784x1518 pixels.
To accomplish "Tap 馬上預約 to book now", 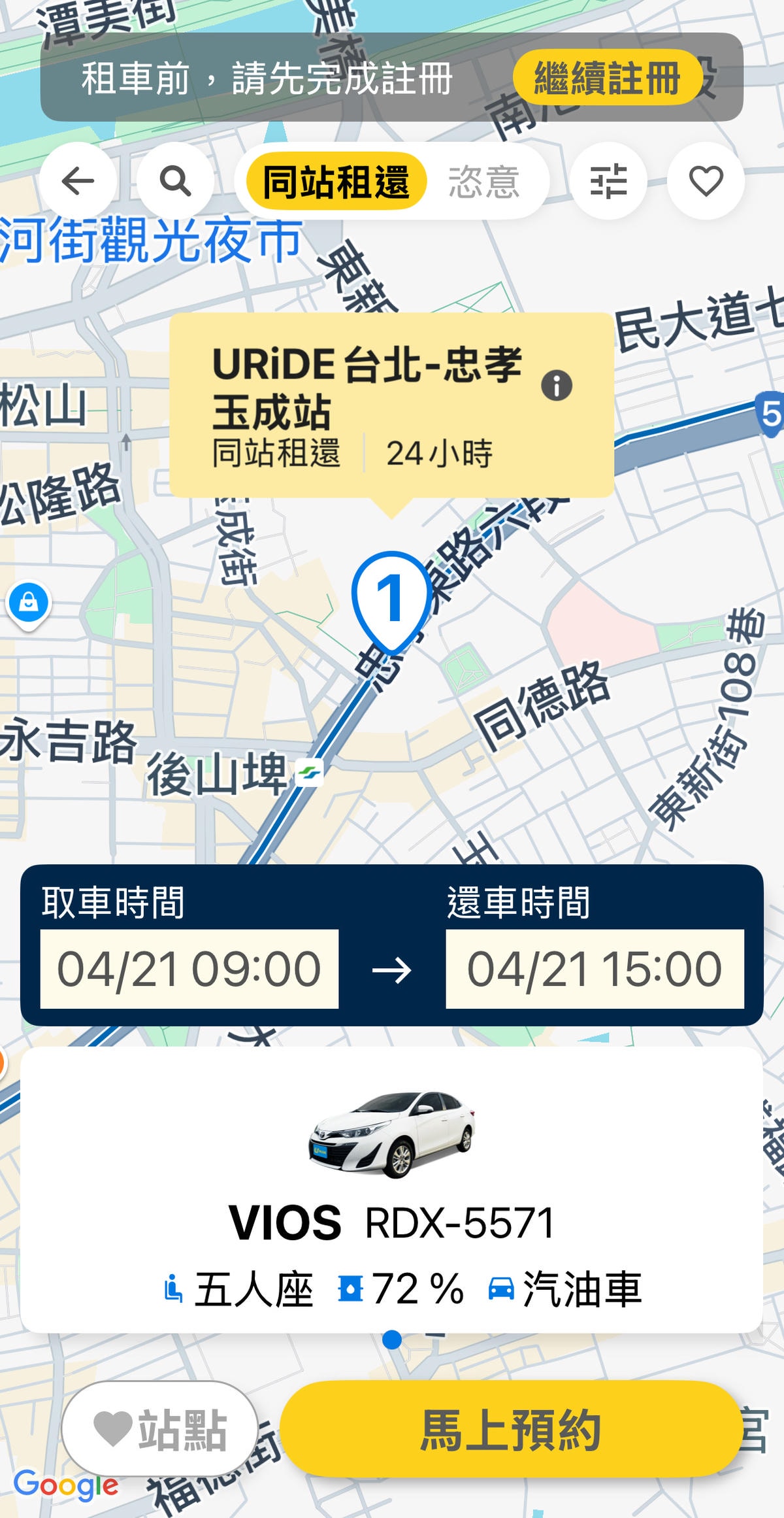I will click(x=511, y=1428).
